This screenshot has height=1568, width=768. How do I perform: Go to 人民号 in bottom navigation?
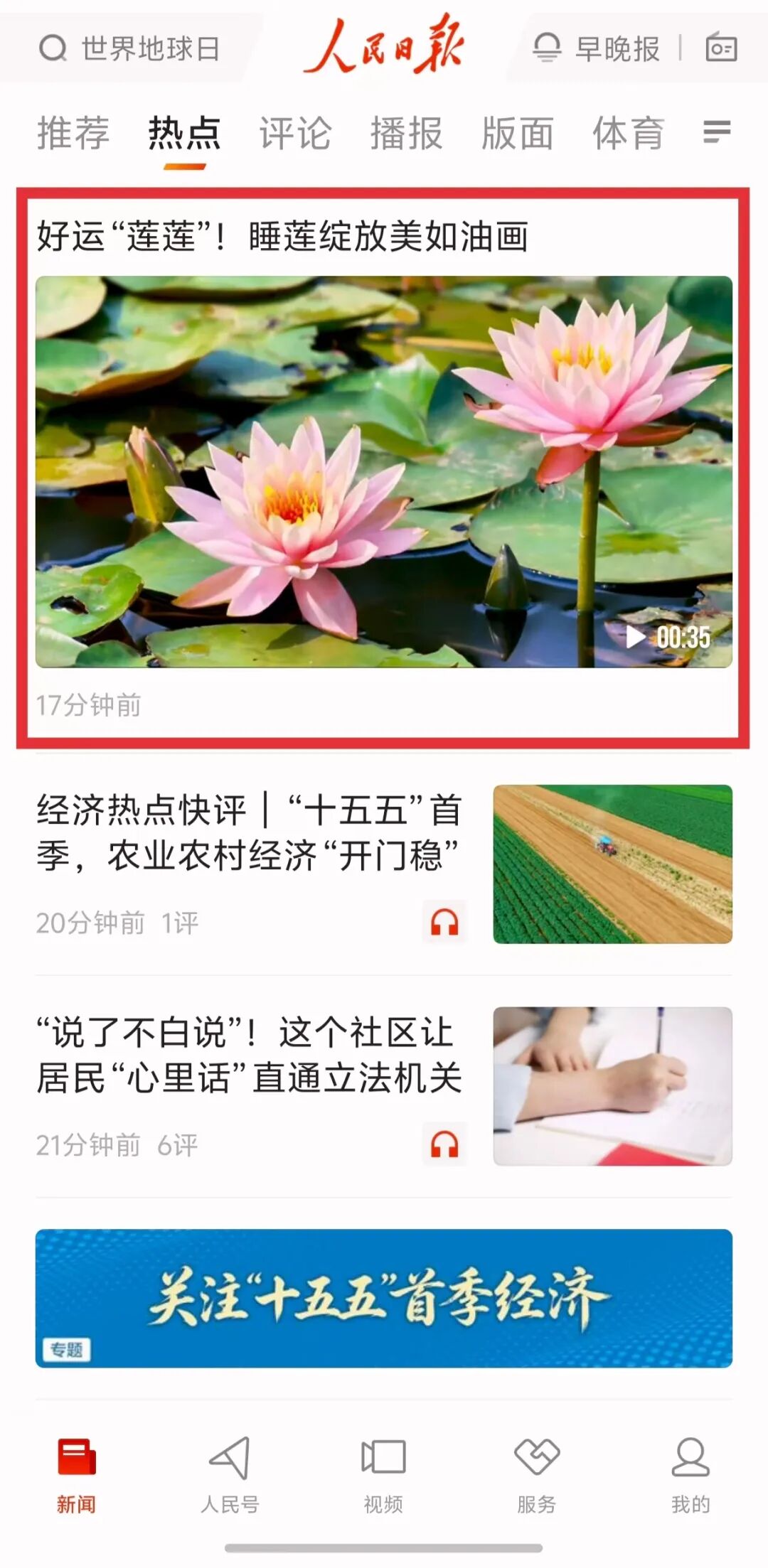230,1474
